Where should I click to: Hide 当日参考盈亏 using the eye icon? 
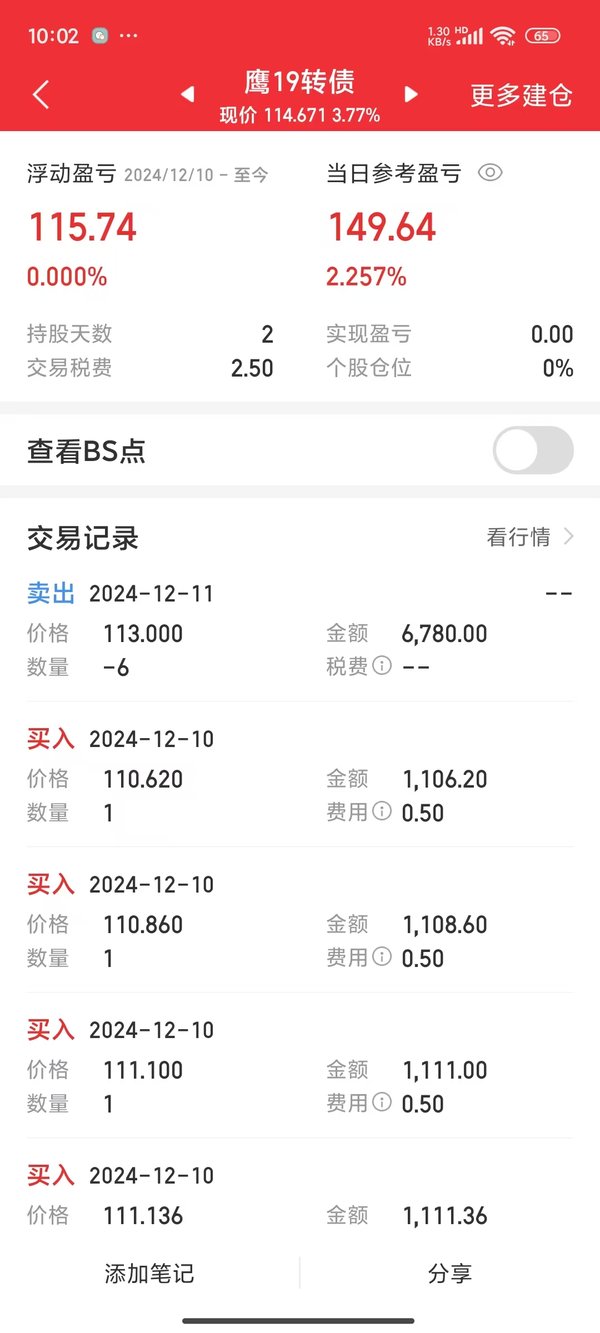[x=489, y=173]
